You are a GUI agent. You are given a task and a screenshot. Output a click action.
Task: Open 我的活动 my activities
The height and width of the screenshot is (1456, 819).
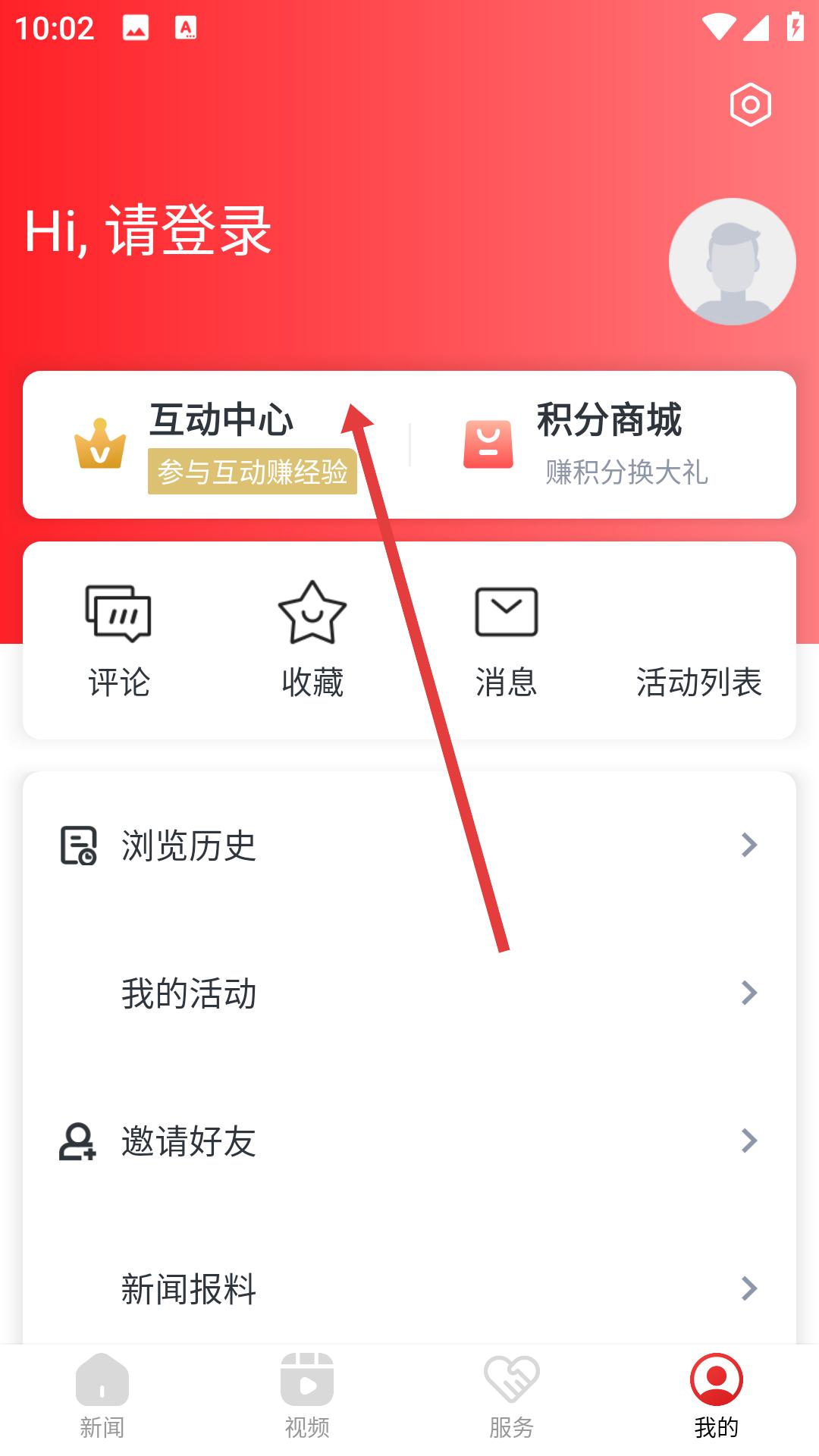[x=409, y=993]
